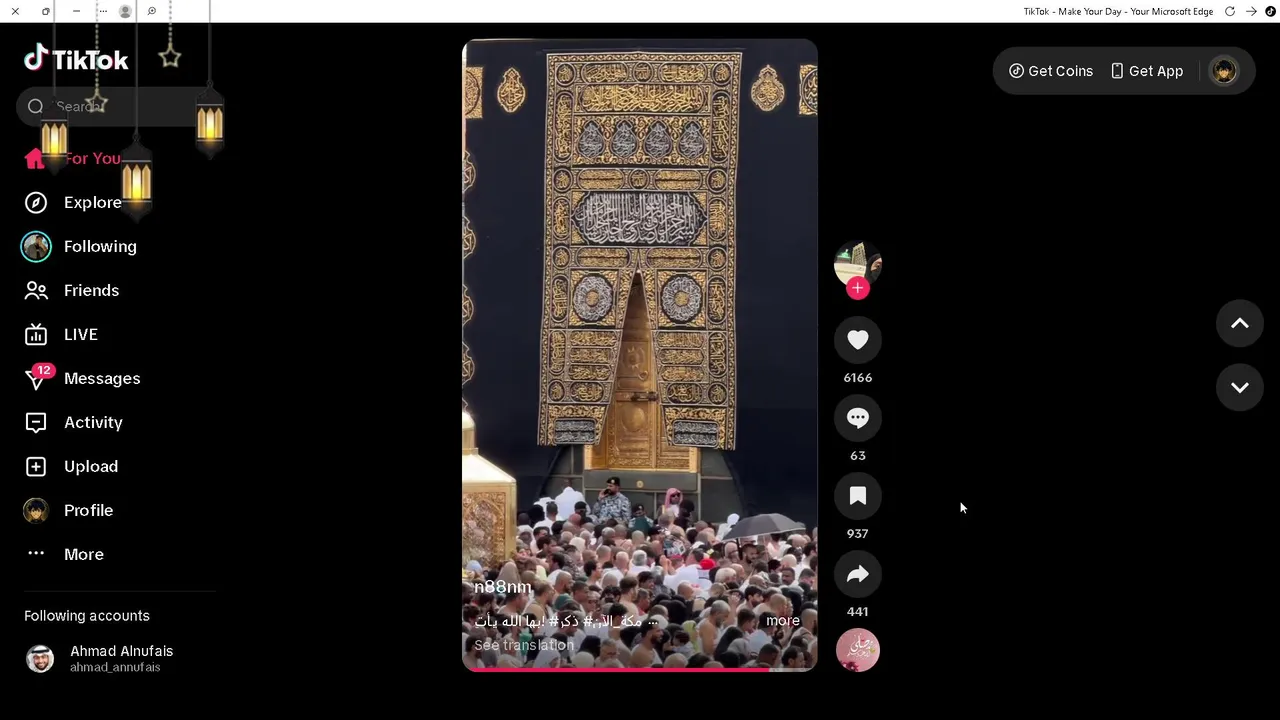Share this video via arrow icon

857,574
